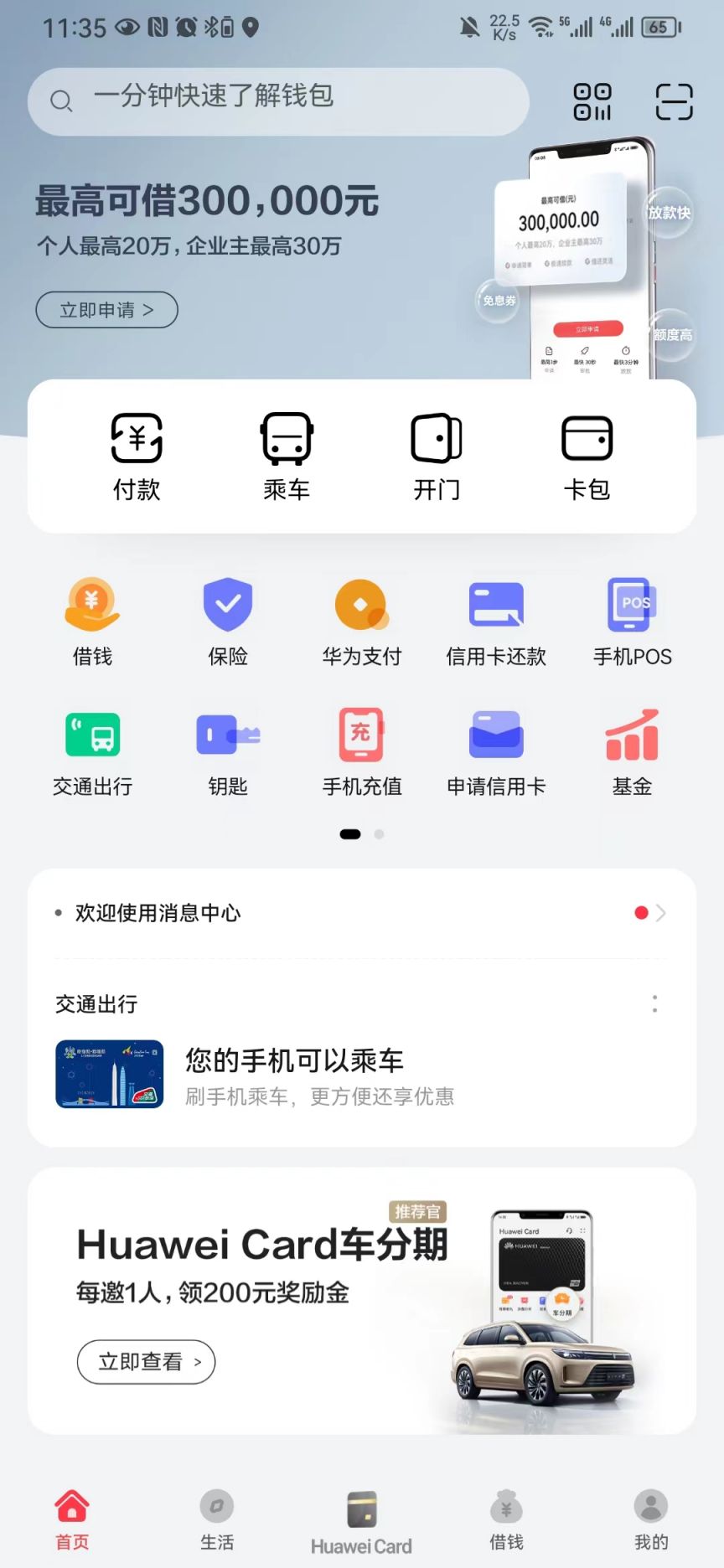Open the payment codes icon beside search bar
This screenshot has height=1568, width=724.
point(592,101)
